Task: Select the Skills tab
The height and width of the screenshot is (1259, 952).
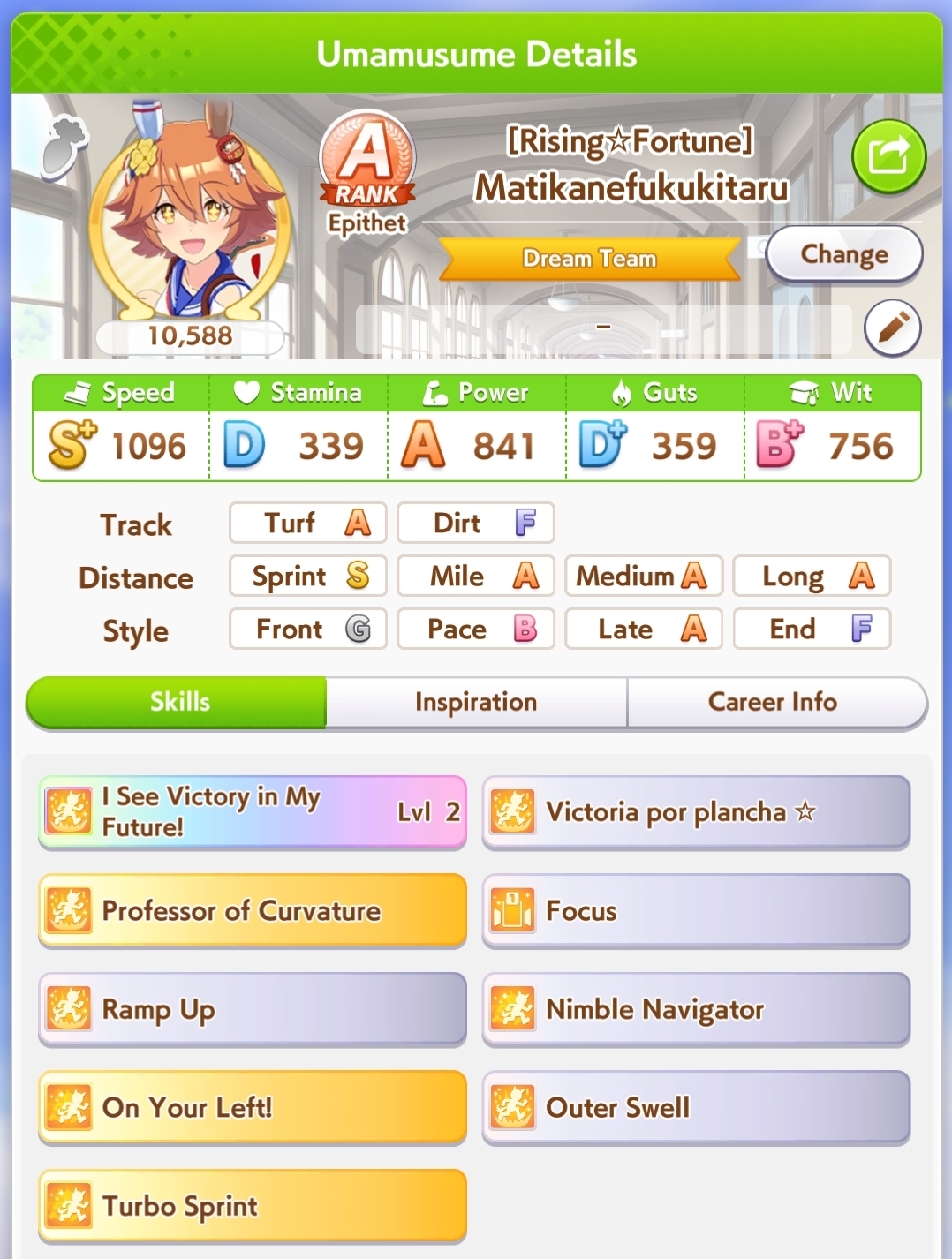Action: [177, 703]
